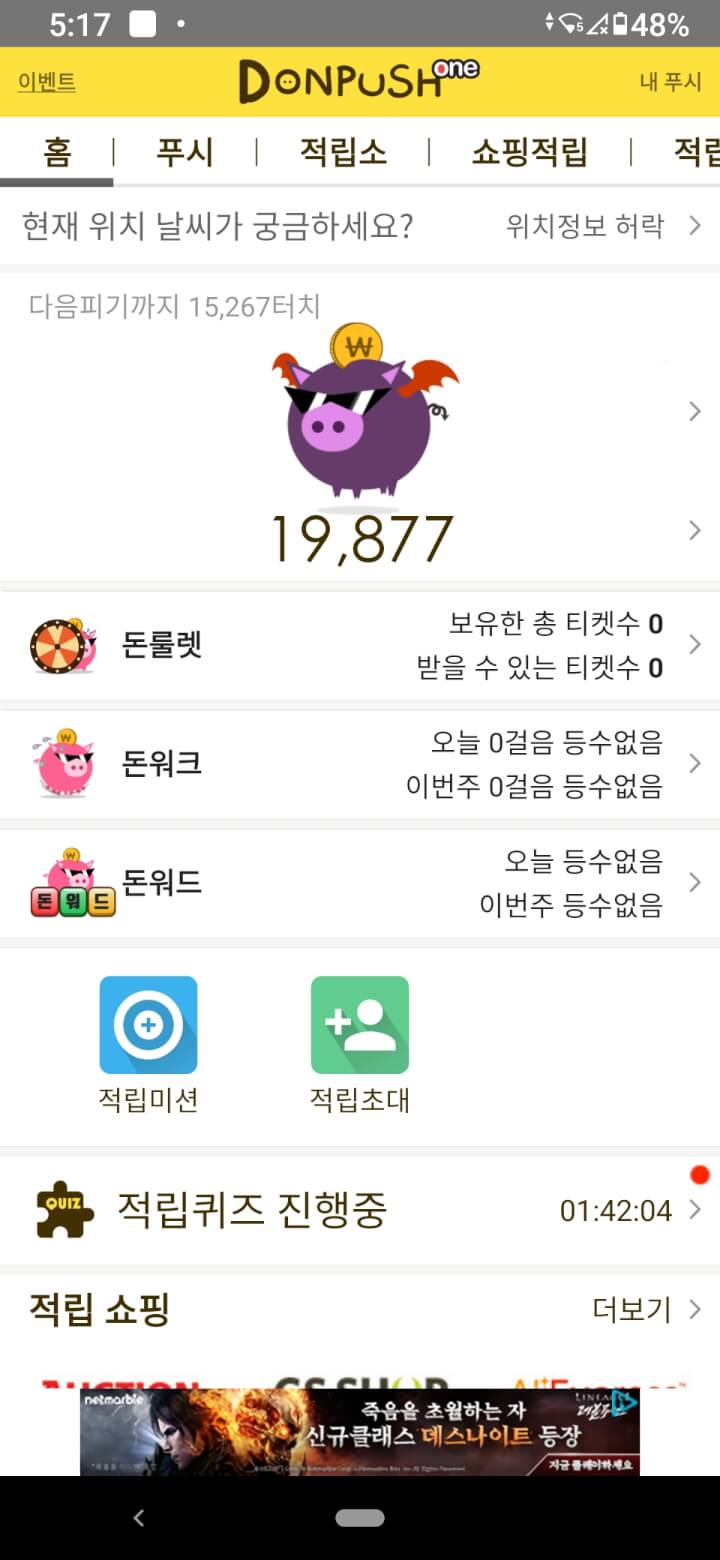This screenshot has width=720, height=1560.
Task: Tap the purple piggy bank character
Action: (x=360, y=412)
